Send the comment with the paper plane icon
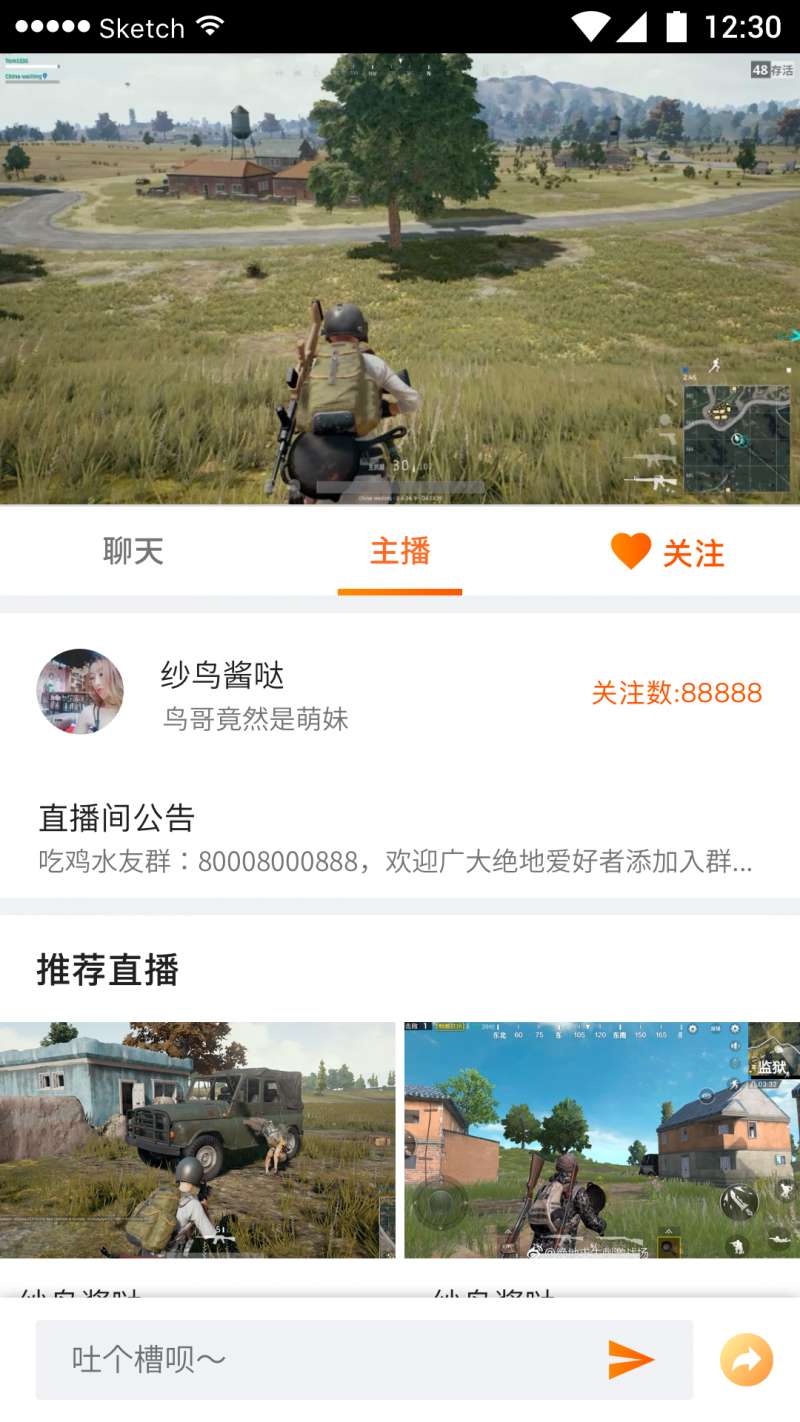Image resolution: width=800 pixels, height=1422 pixels. tap(631, 1359)
